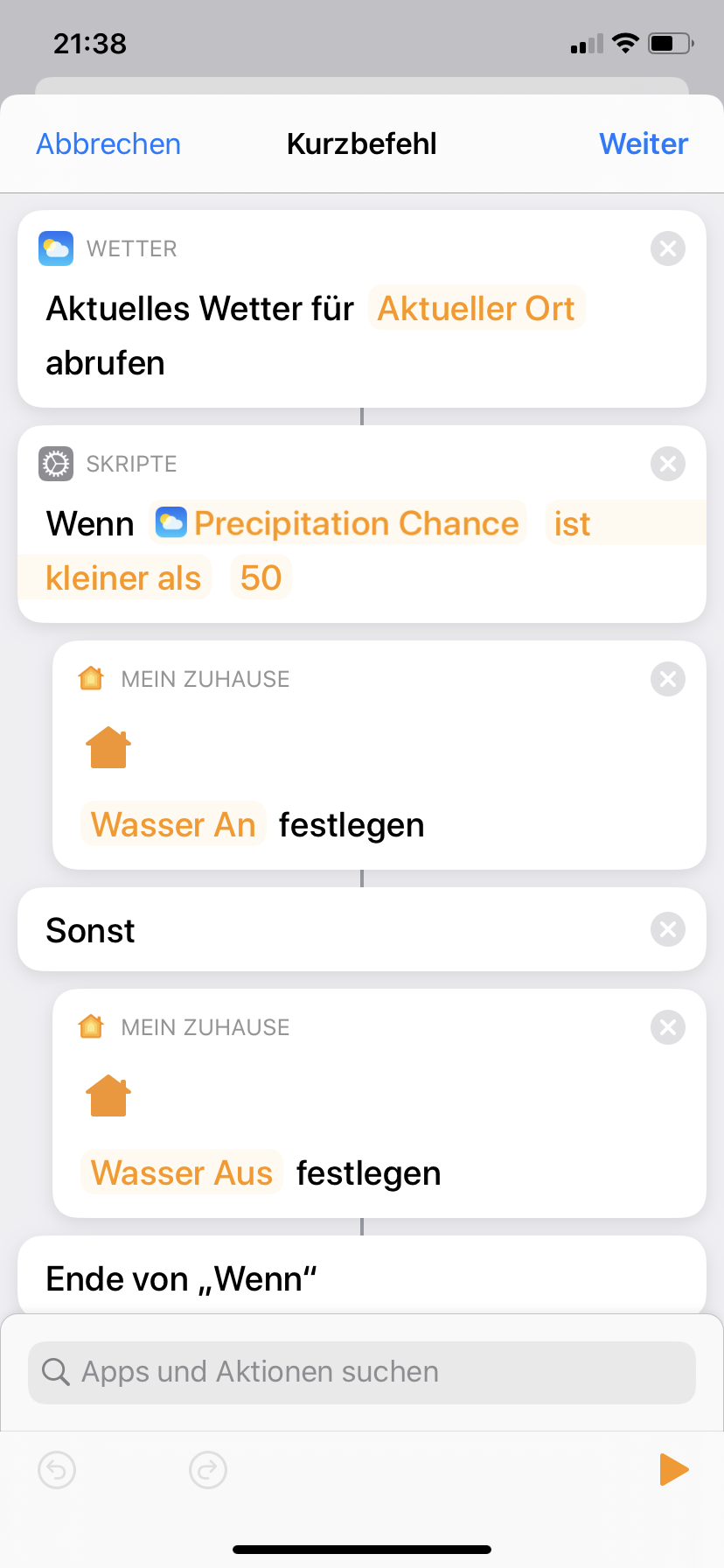724x1568 pixels.
Task: Remove the Wasser An home action
Action: [668, 680]
